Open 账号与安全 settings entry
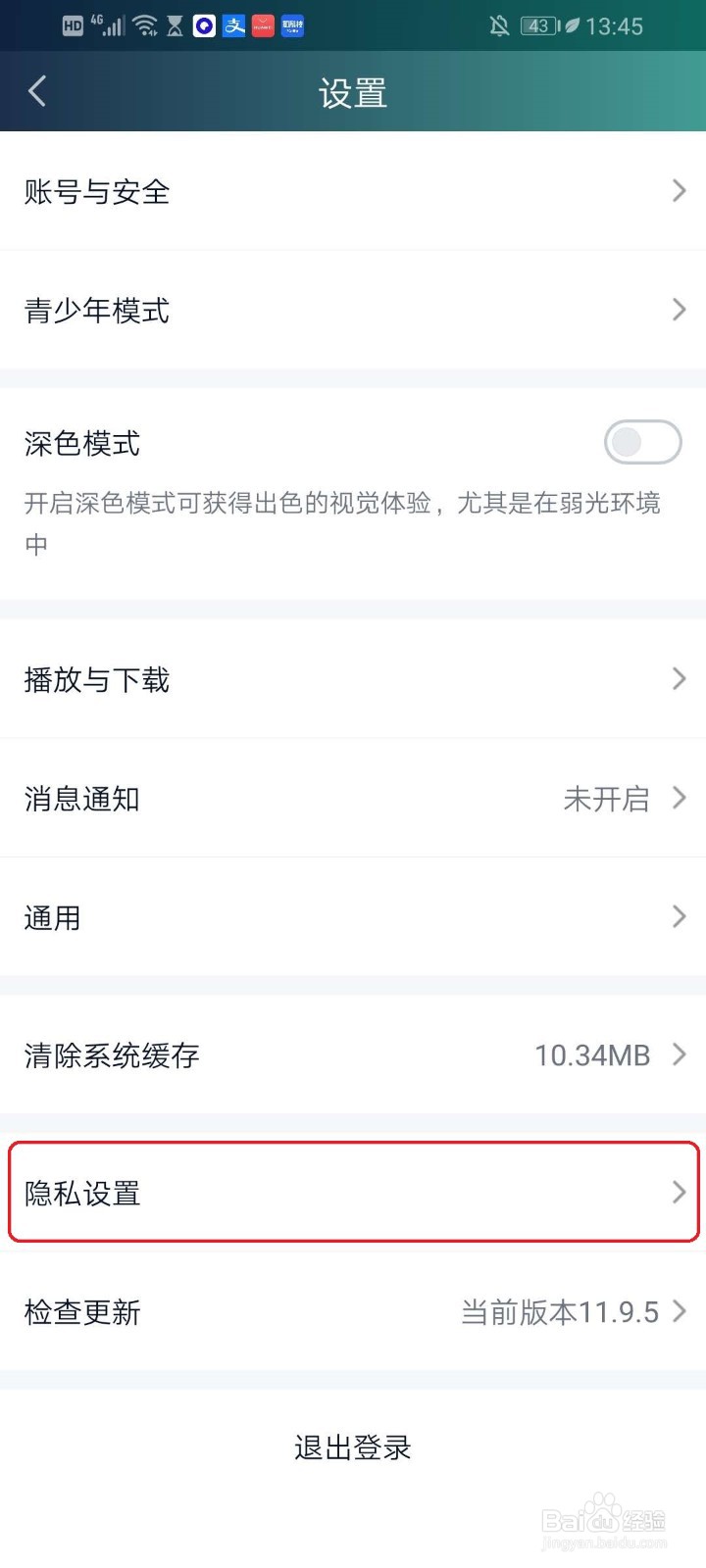This screenshot has height=1568, width=706. tap(353, 192)
